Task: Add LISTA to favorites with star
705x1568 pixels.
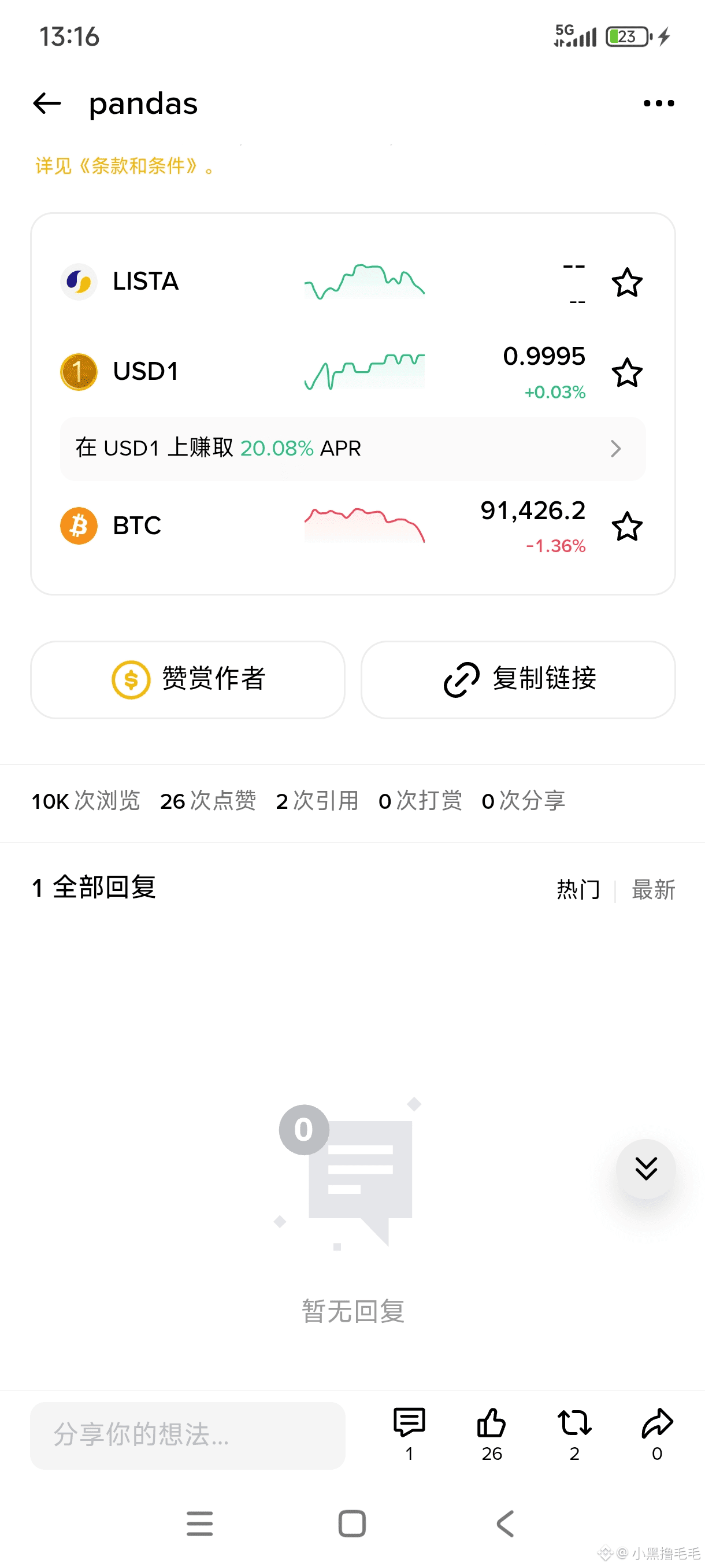Action: [626, 282]
